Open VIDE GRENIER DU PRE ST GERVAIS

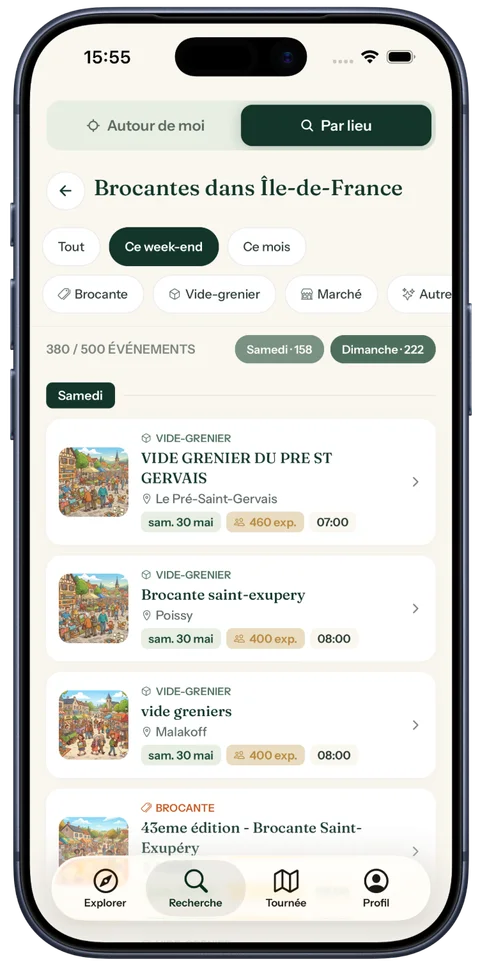pyautogui.click(x=241, y=482)
